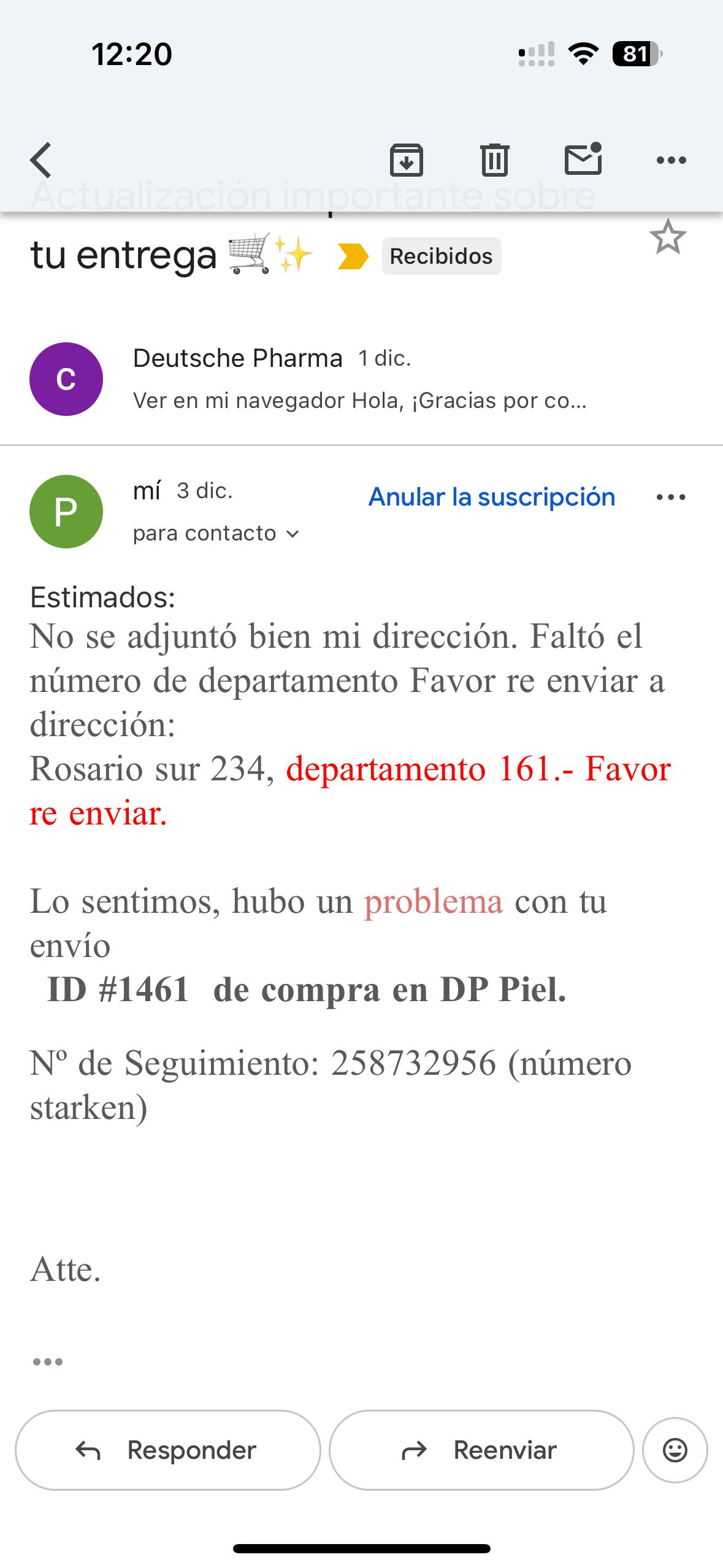The width and height of the screenshot is (723, 1568).
Task: Archive this email conversation
Action: [x=407, y=160]
